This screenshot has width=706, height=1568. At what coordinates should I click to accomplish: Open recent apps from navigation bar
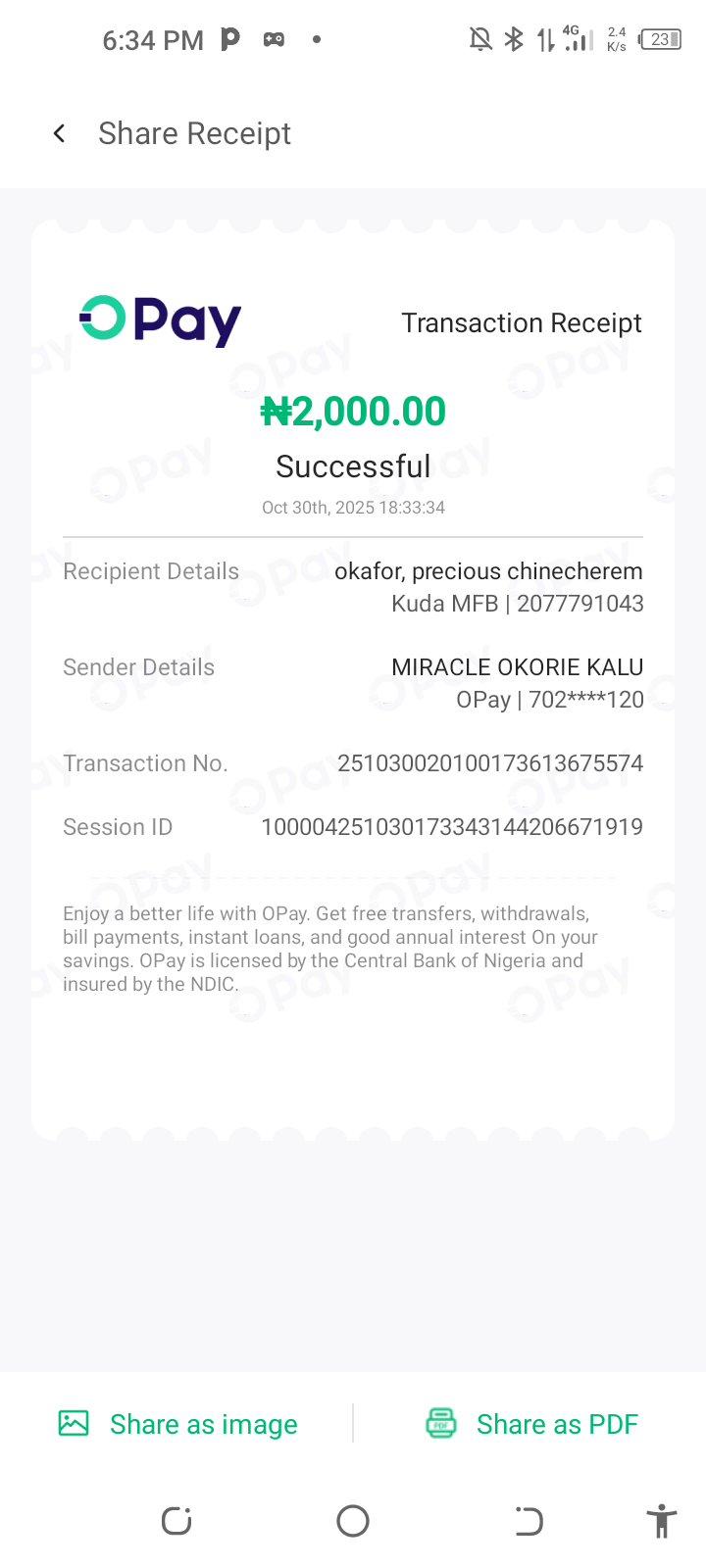(x=176, y=1521)
